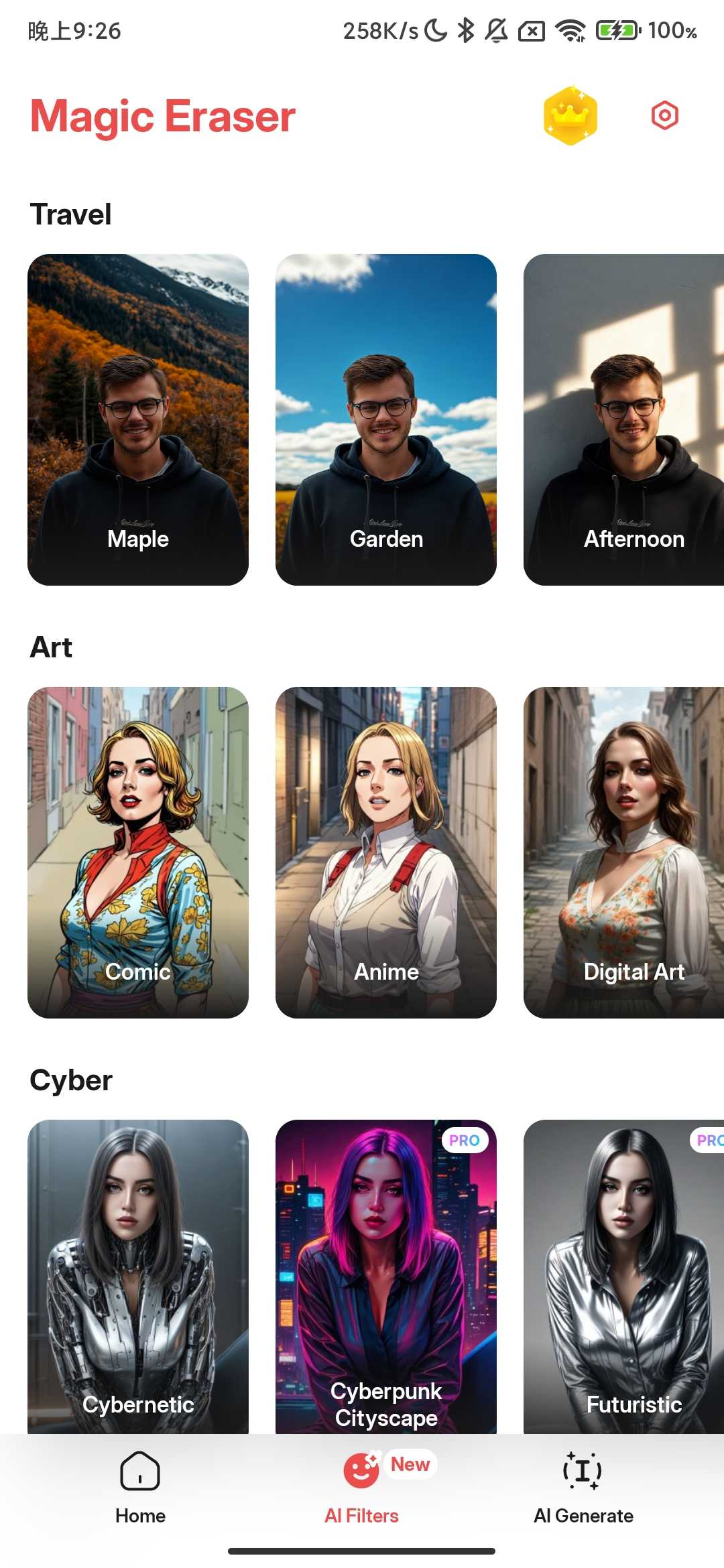Open the premium crown icon
Screen dimensions: 724x1568
coord(570,116)
